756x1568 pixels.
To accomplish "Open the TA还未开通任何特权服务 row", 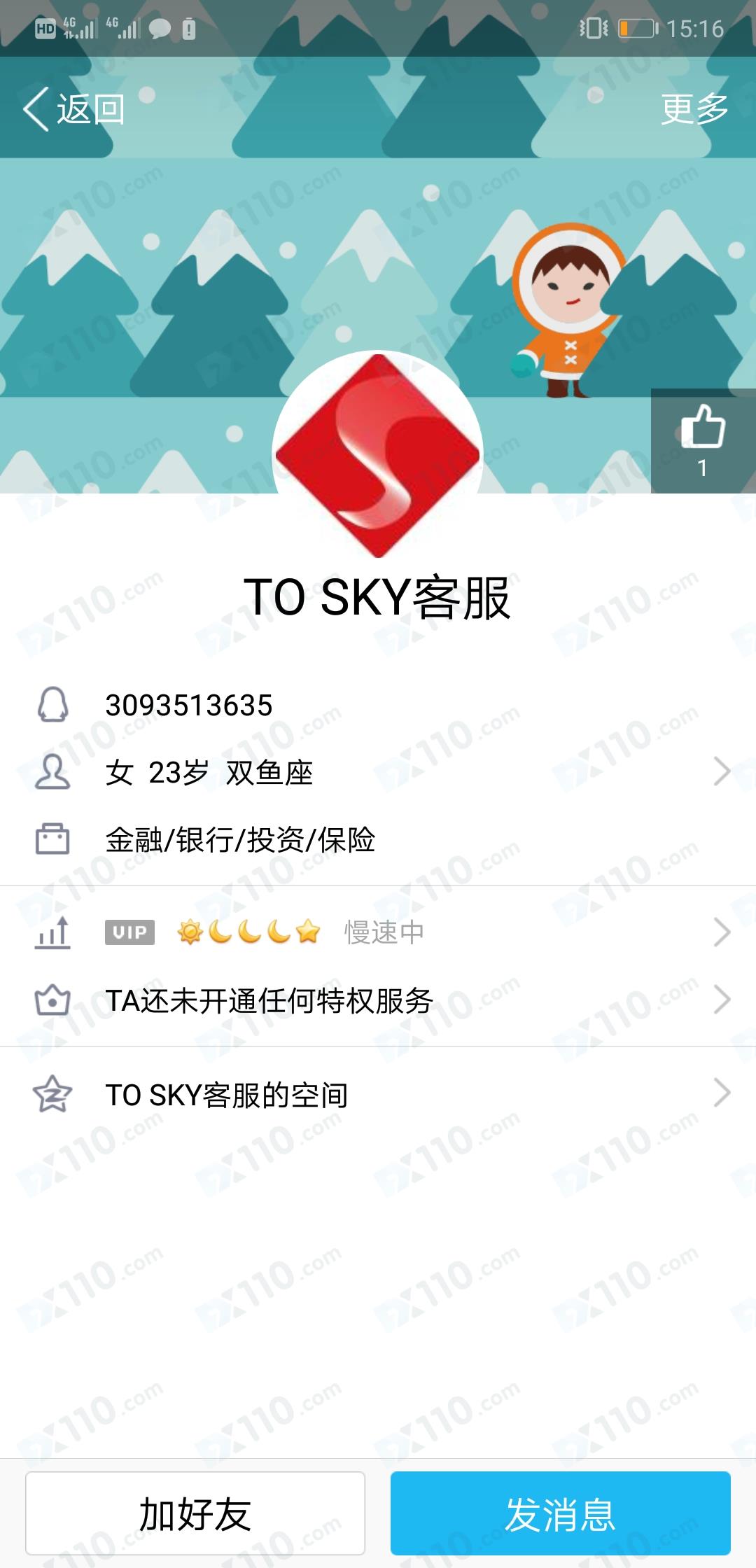I will (378, 1000).
